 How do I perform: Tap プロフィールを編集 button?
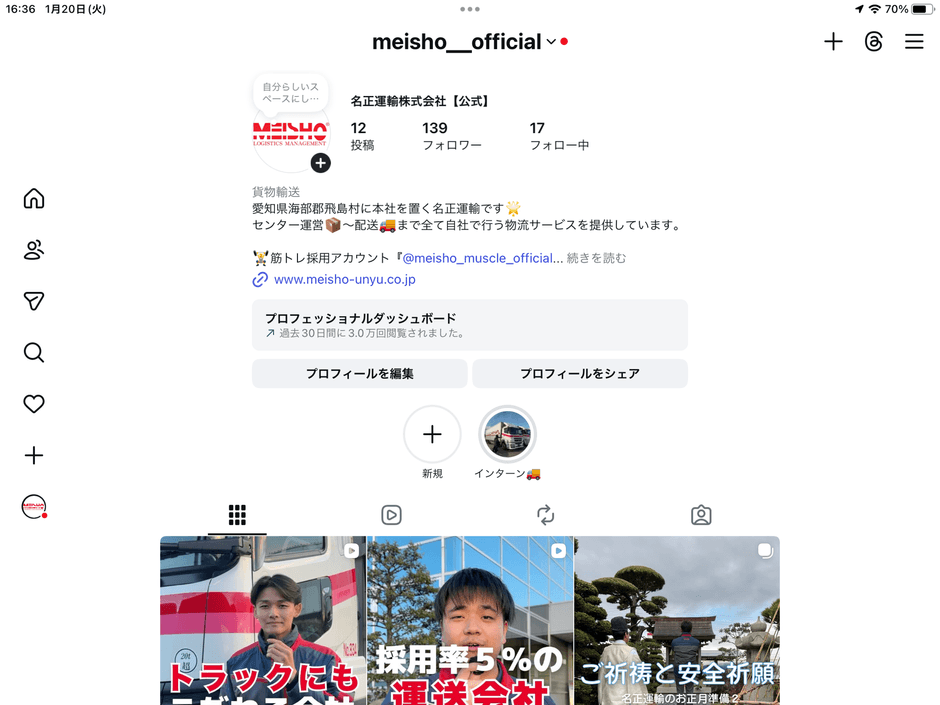pos(360,374)
